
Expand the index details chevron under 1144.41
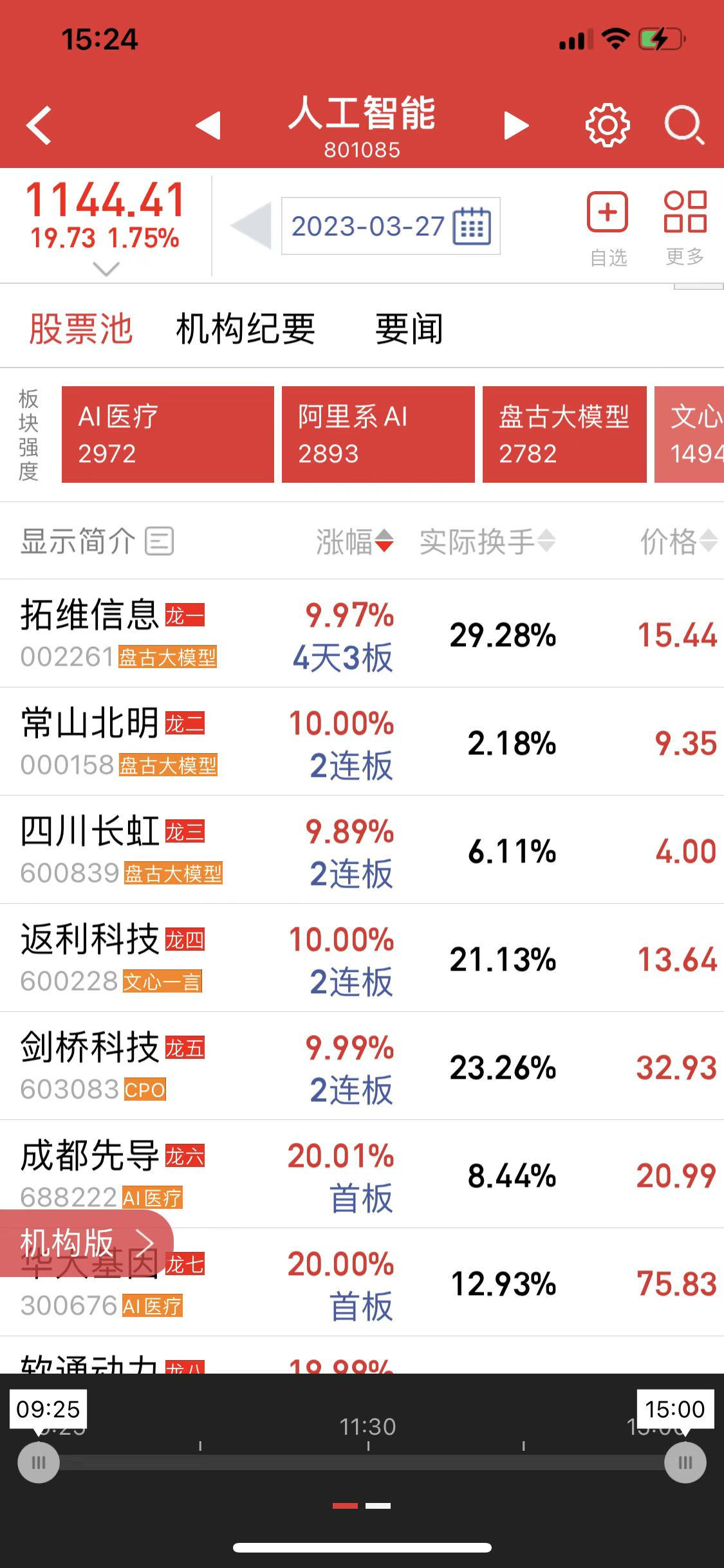pyautogui.click(x=106, y=268)
